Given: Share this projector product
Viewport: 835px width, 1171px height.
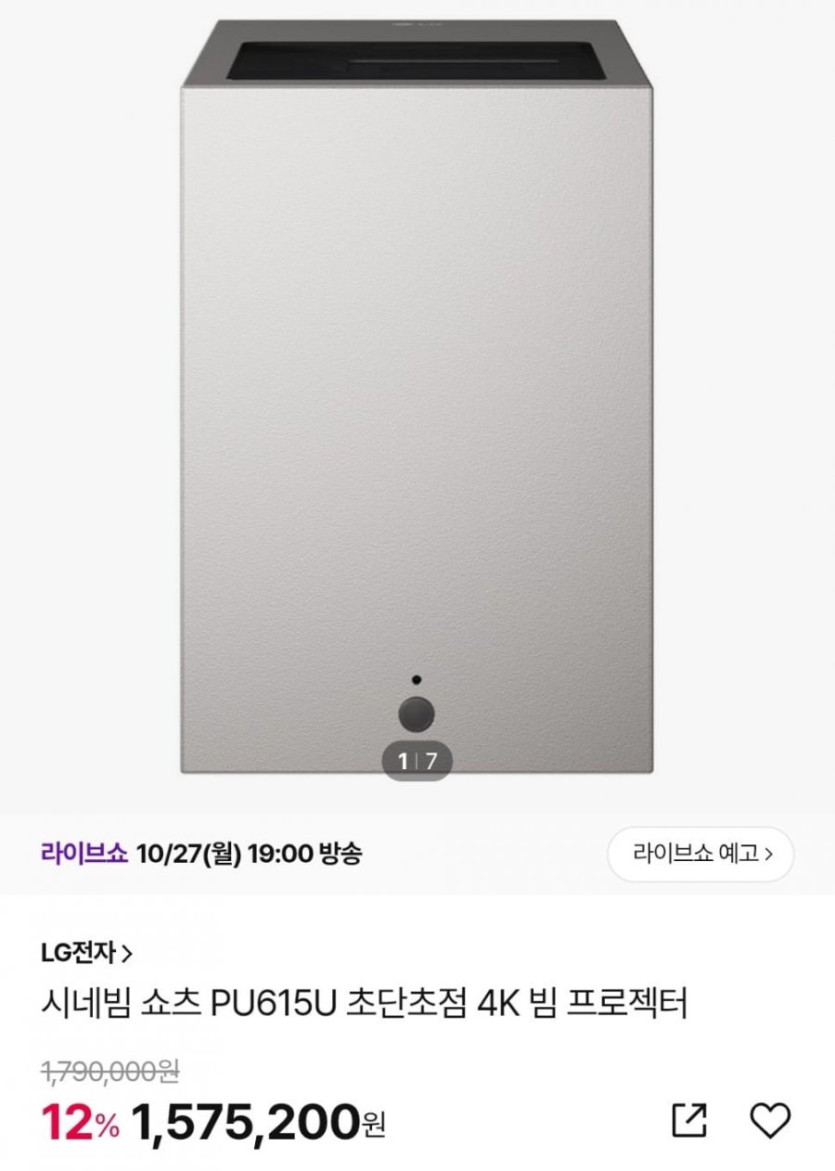Looking at the screenshot, I should coord(689,1121).
